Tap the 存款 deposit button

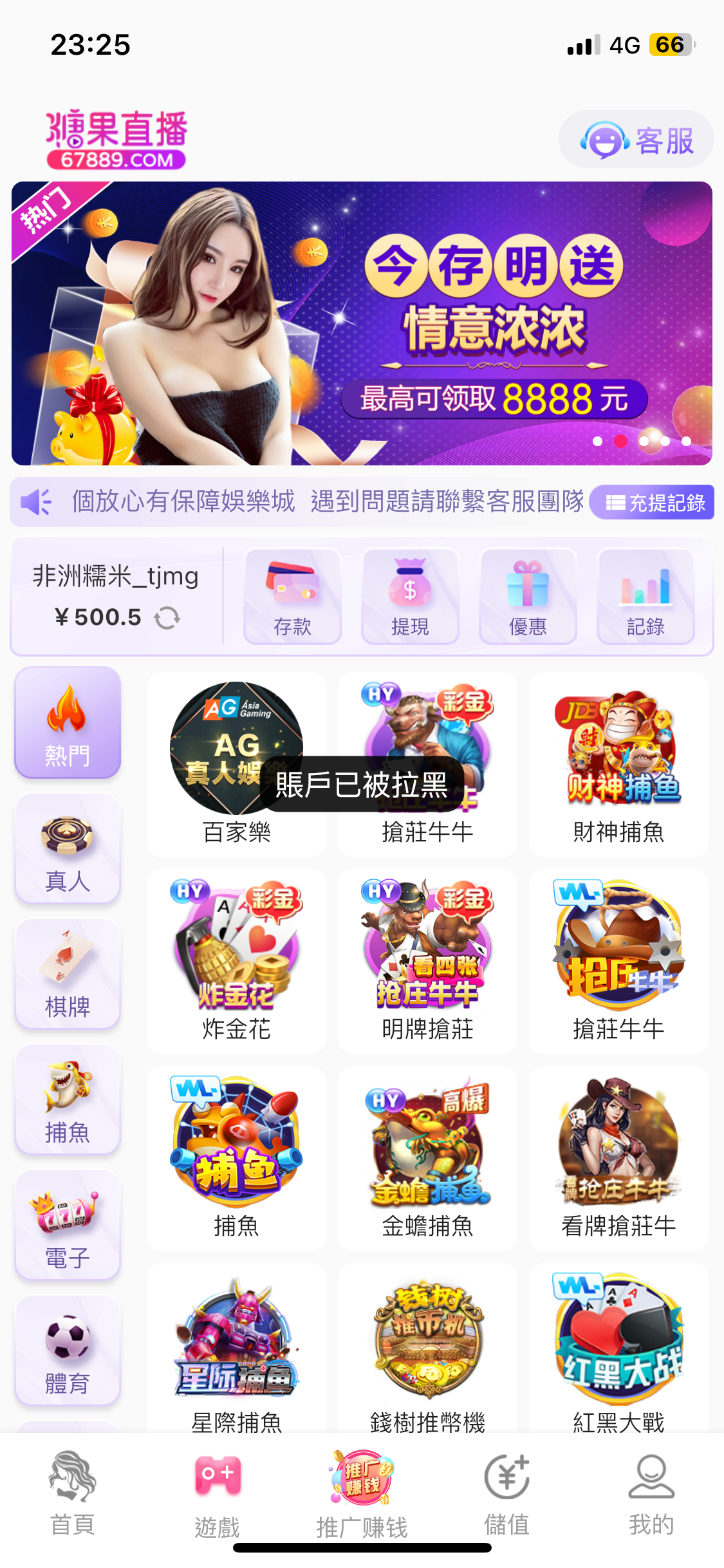tap(292, 596)
